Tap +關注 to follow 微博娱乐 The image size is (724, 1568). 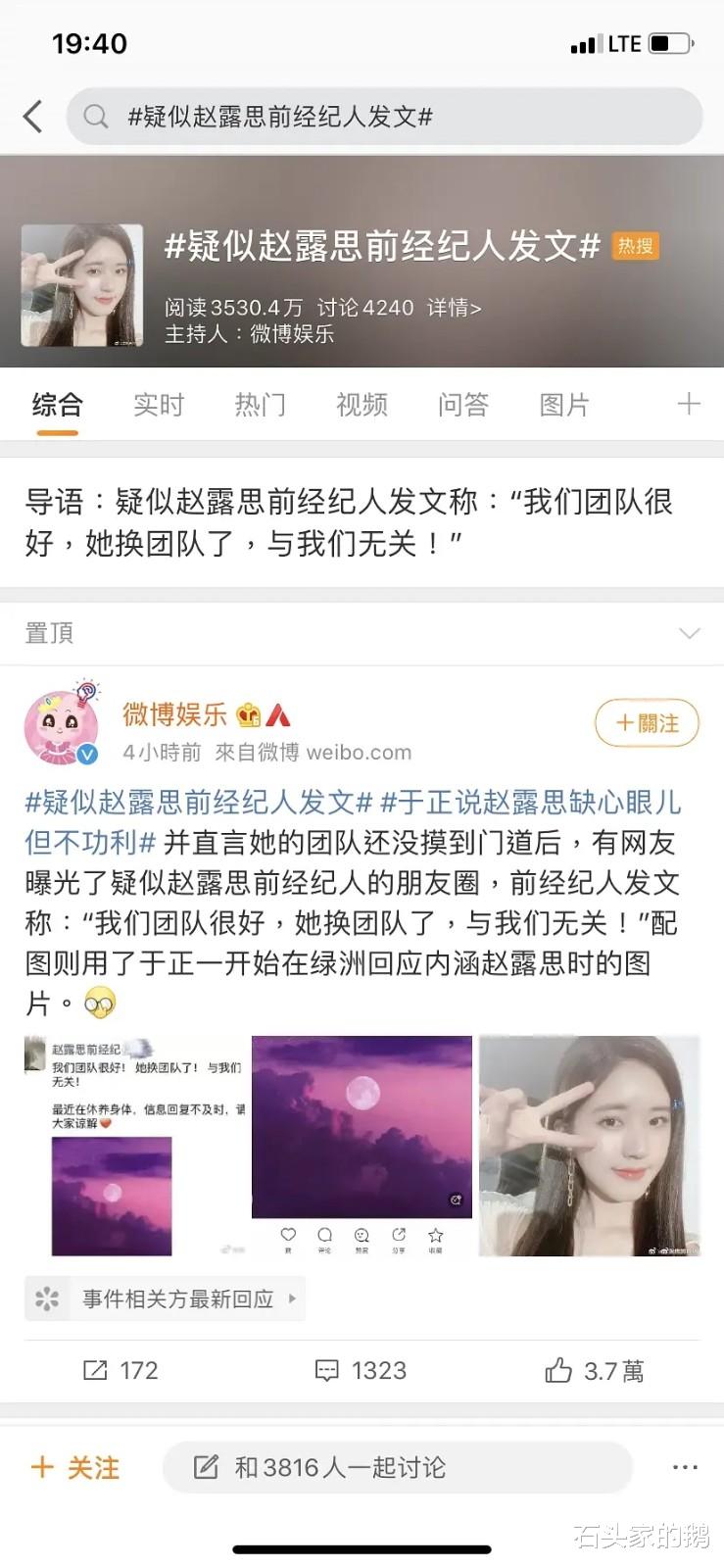tap(647, 722)
